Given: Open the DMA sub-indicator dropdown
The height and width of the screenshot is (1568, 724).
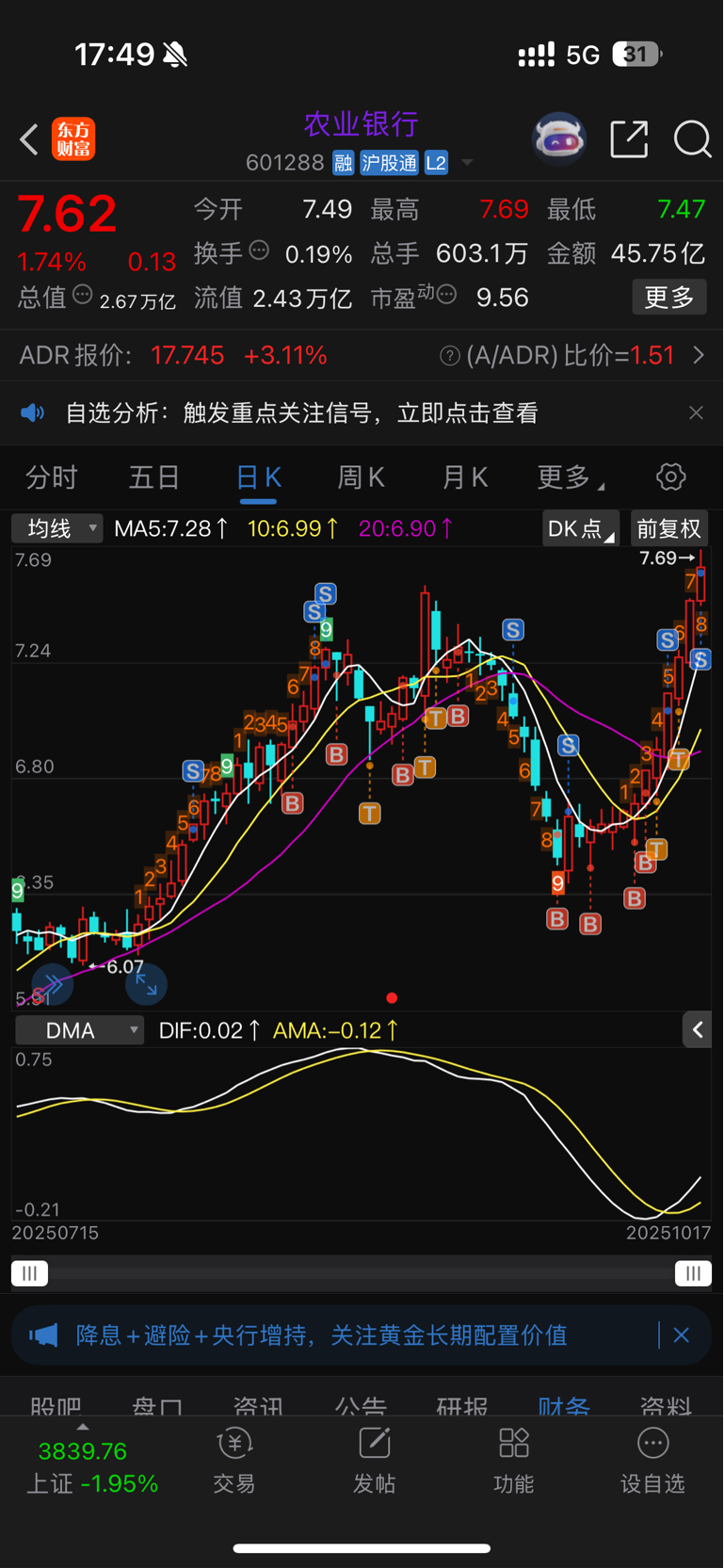Looking at the screenshot, I should pos(79,1030).
